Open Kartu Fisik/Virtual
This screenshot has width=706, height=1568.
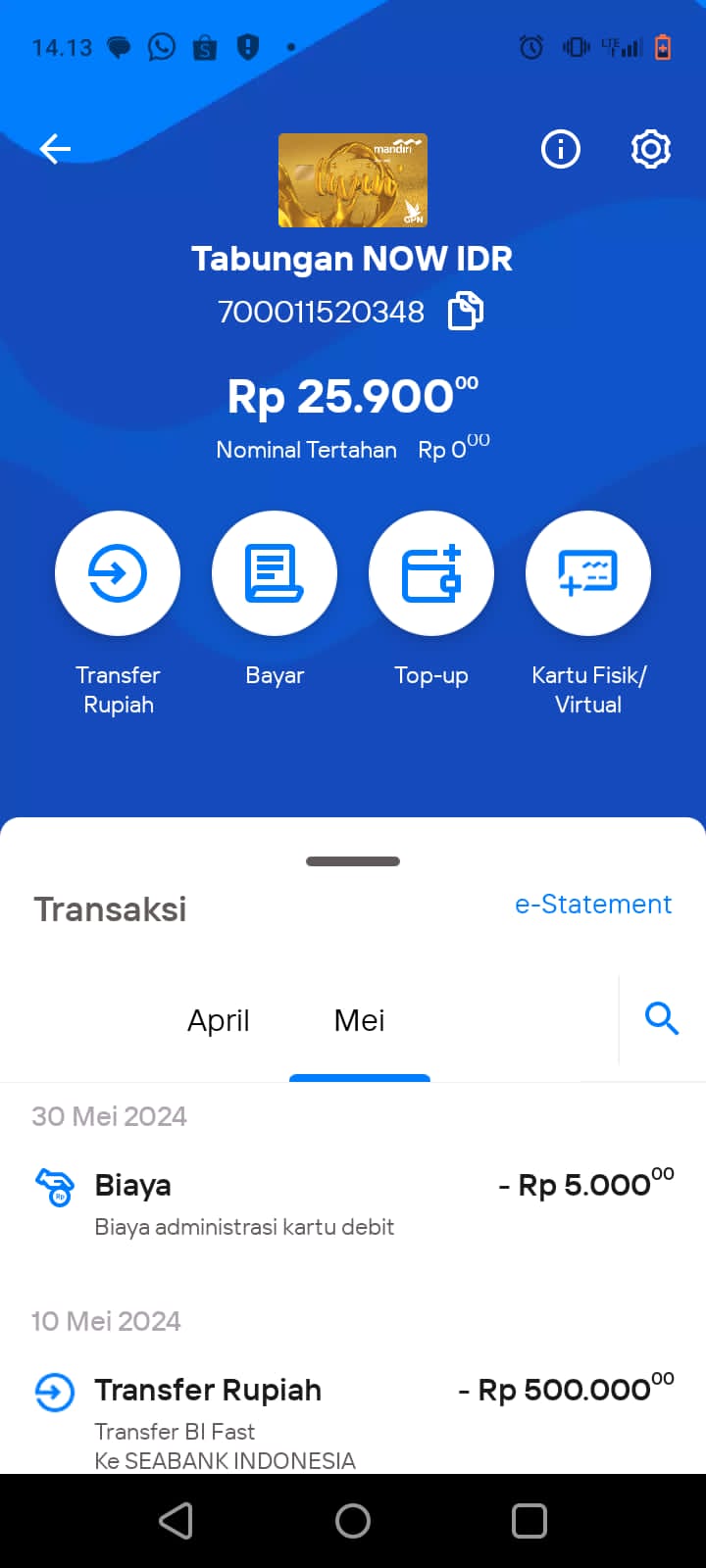click(588, 573)
